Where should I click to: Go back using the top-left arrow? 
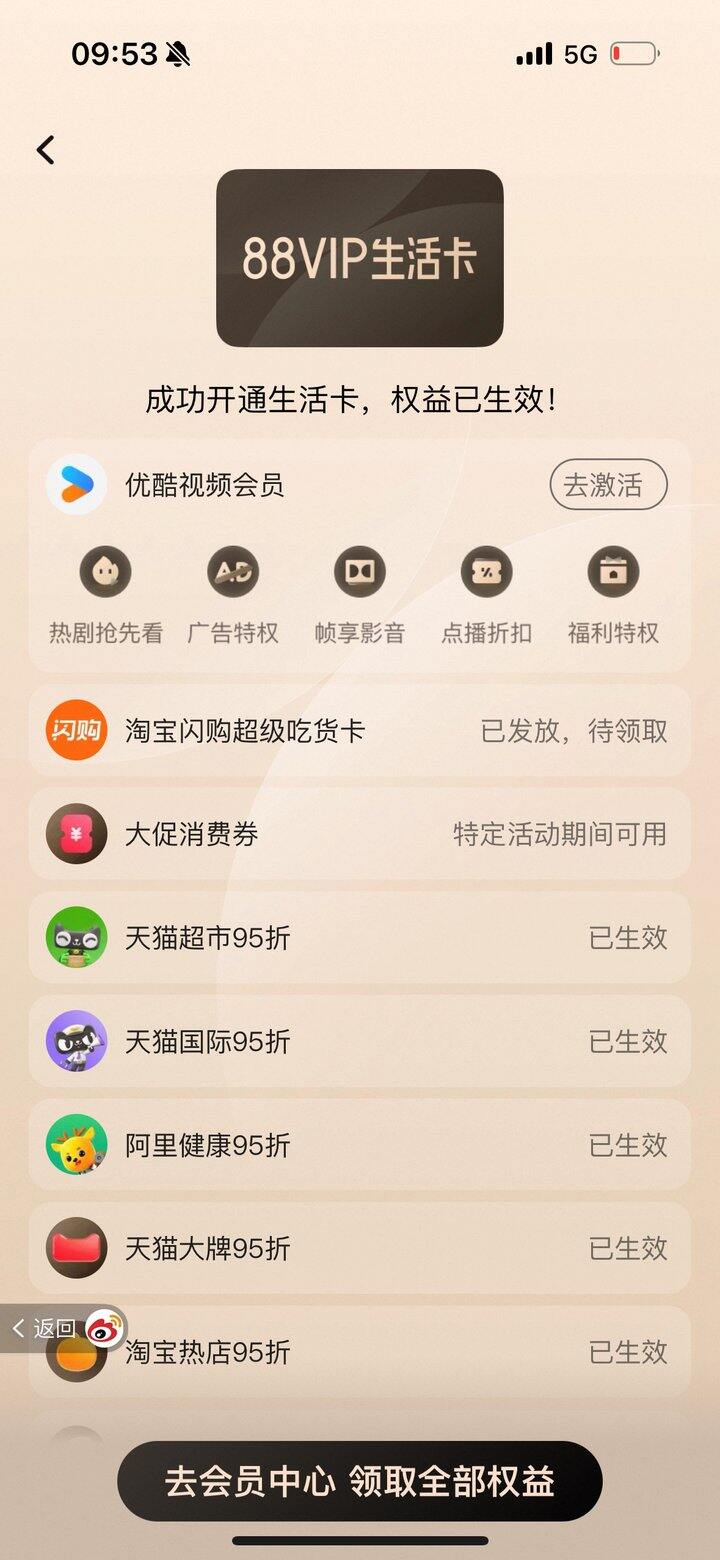45,148
